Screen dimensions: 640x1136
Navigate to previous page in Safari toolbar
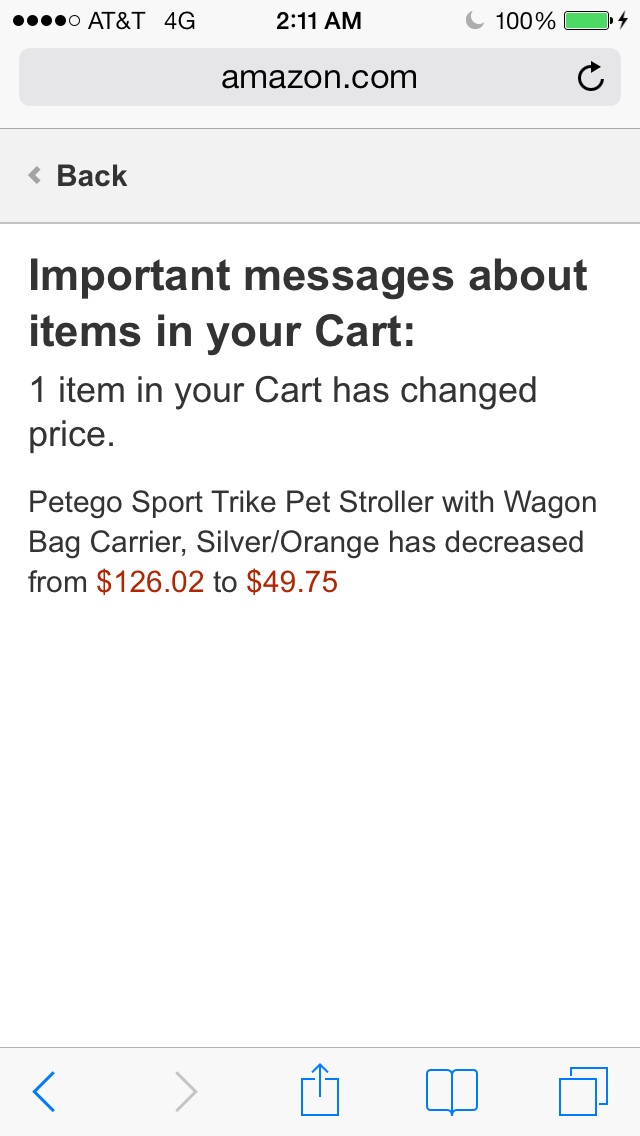[x=44, y=1090]
